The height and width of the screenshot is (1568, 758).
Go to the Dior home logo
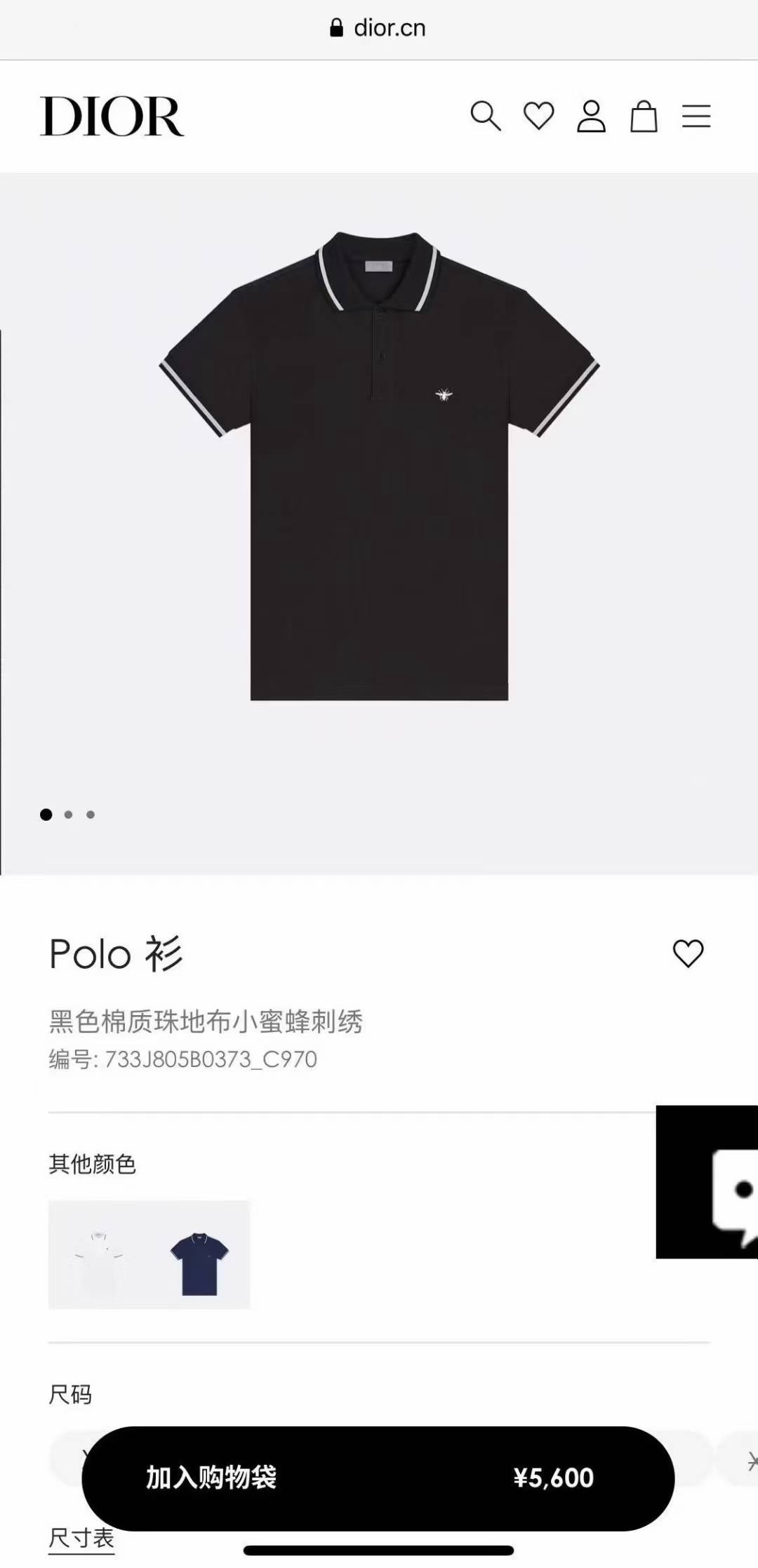(x=112, y=116)
